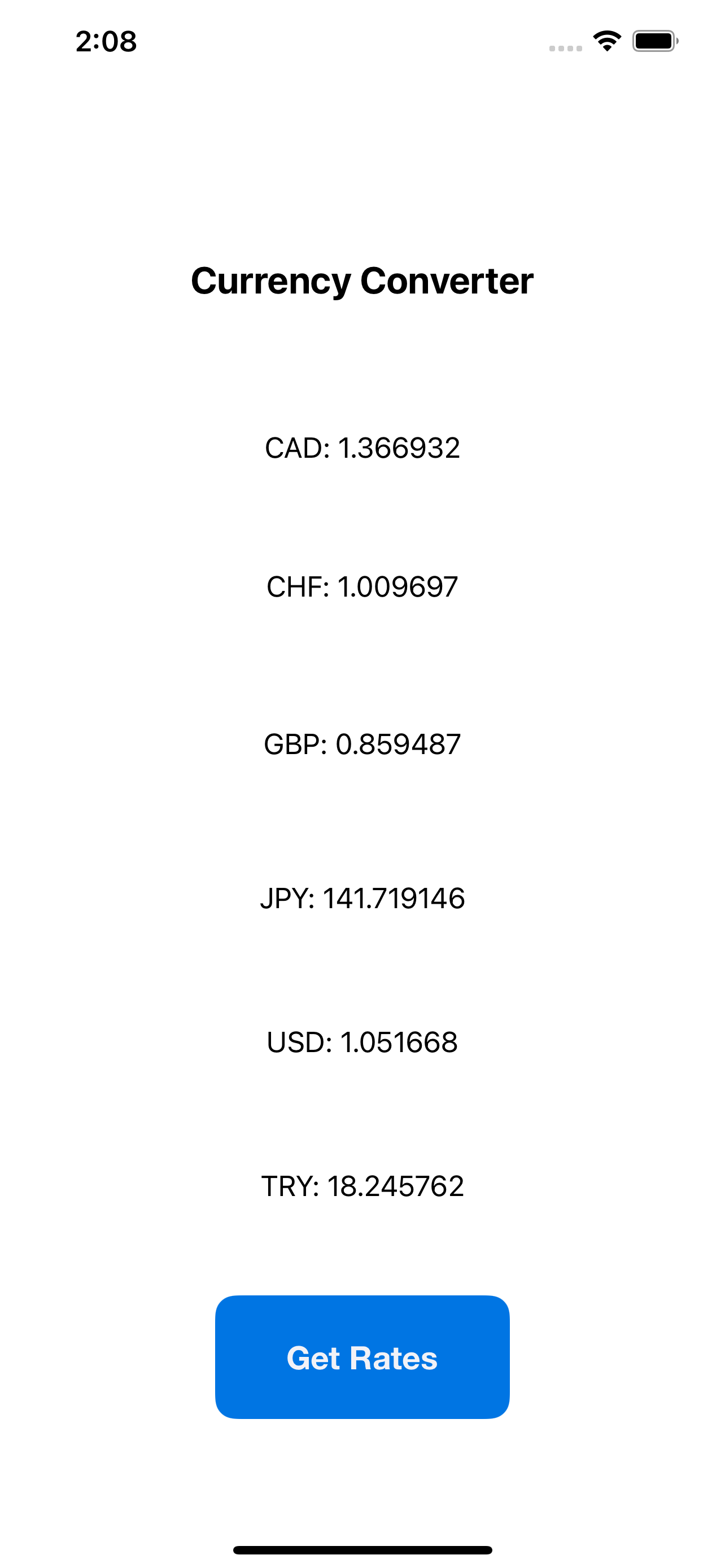
Task: Tap the Wi-Fi icon in status bar
Action: 606,40
